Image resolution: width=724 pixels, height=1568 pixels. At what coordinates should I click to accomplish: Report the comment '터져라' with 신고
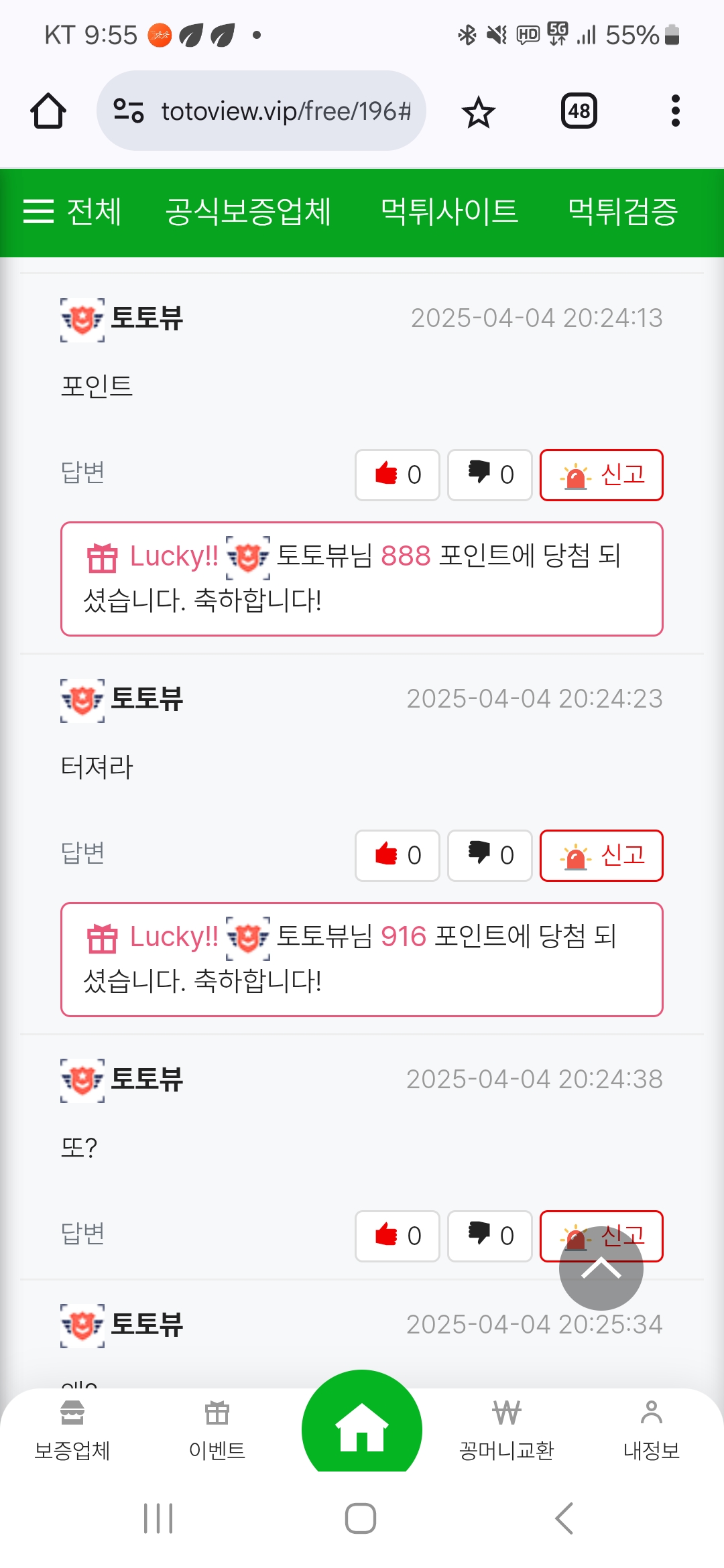[601, 855]
